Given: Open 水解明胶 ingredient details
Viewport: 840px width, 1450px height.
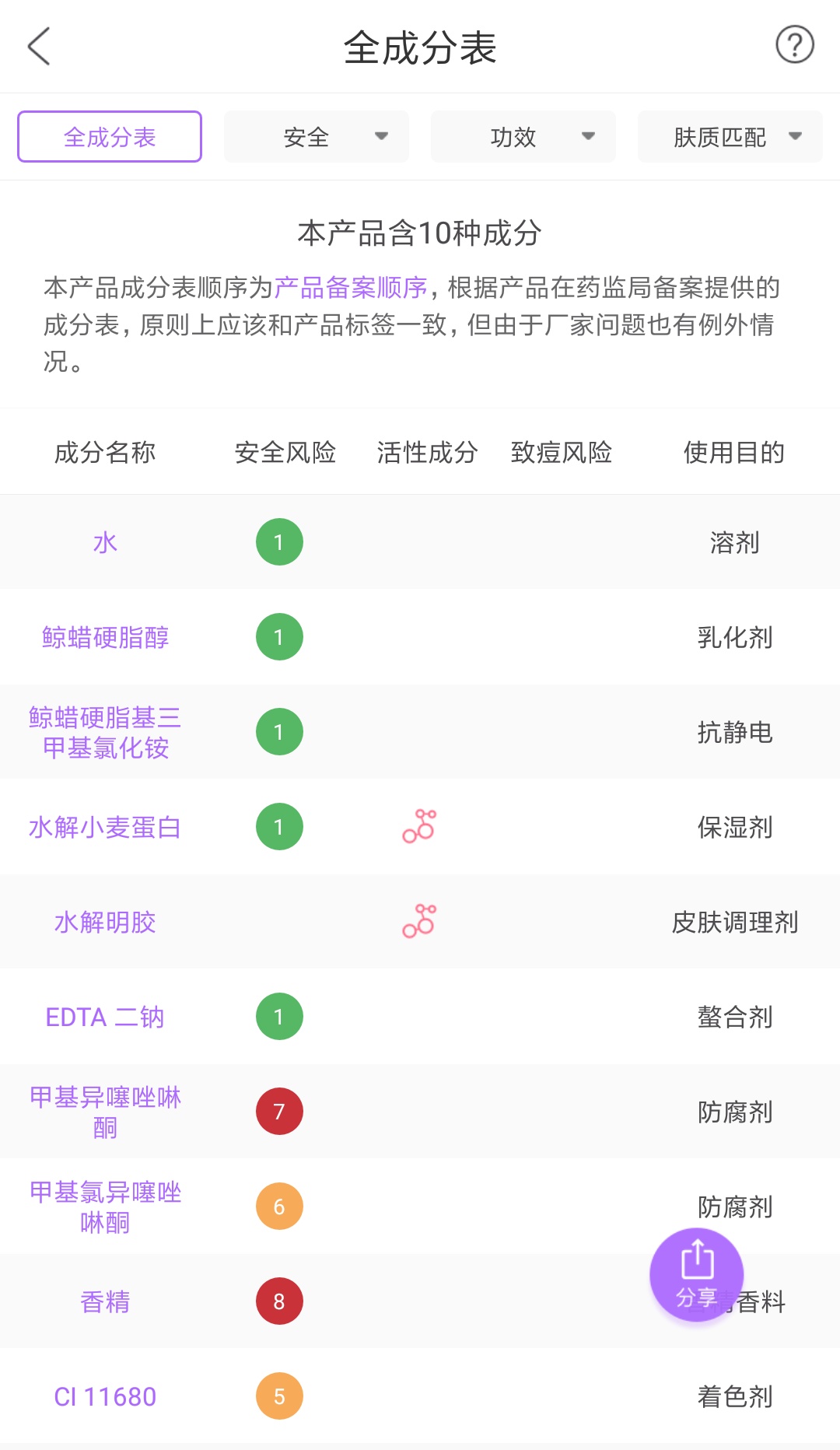Looking at the screenshot, I should click(x=105, y=923).
